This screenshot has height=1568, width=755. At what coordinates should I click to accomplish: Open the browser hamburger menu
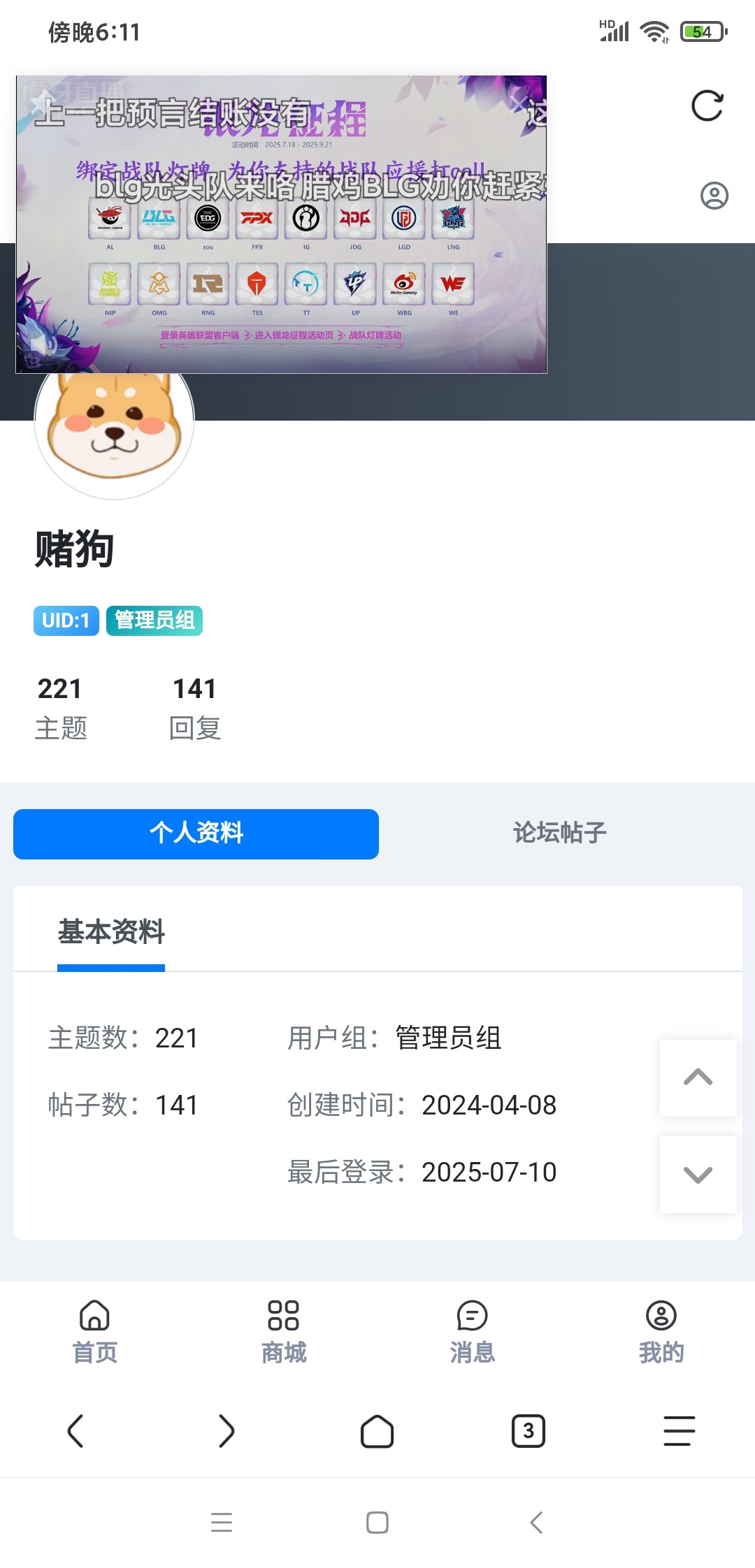pyautogui.click(x=679, y=1431)
